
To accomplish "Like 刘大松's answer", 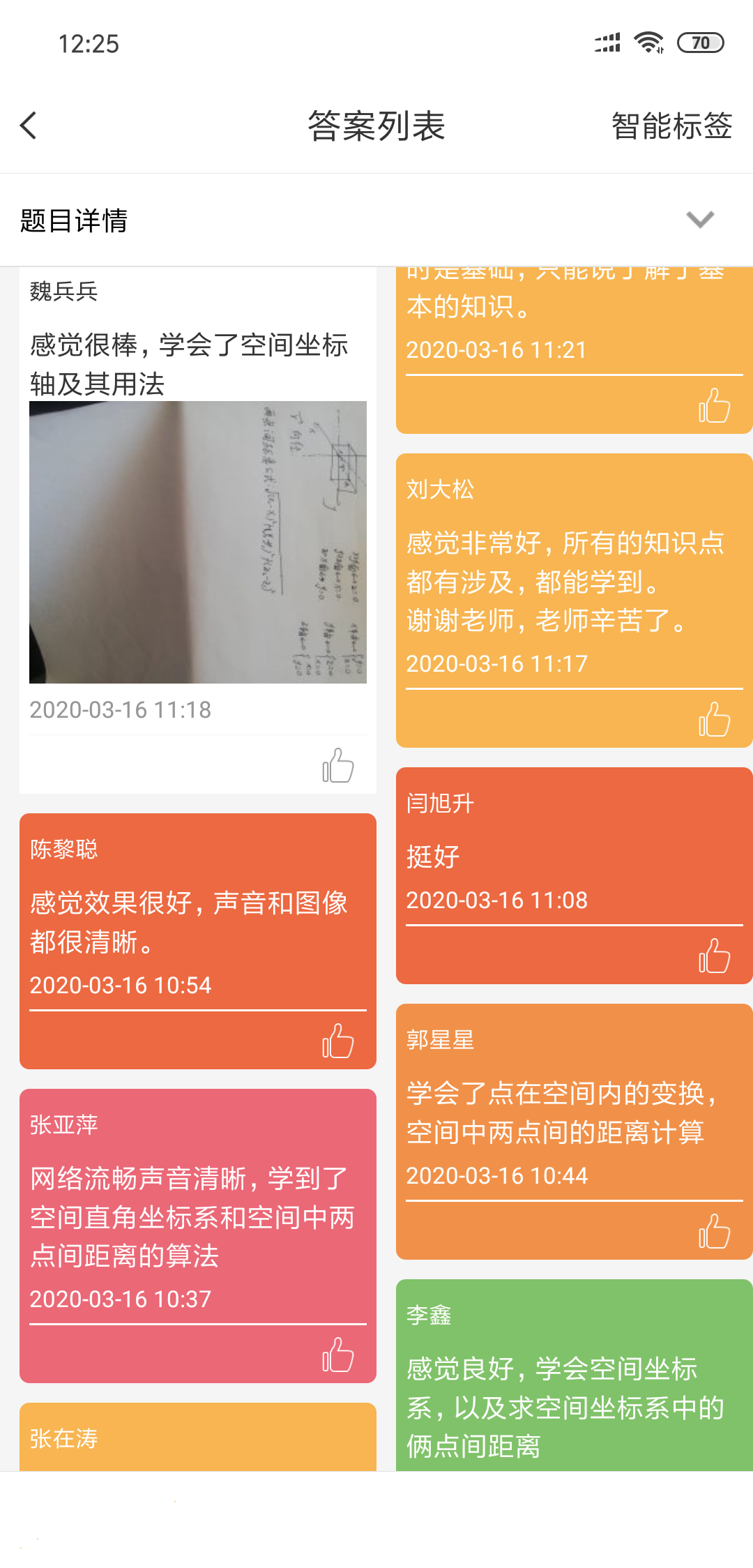I will pos(714,719).
